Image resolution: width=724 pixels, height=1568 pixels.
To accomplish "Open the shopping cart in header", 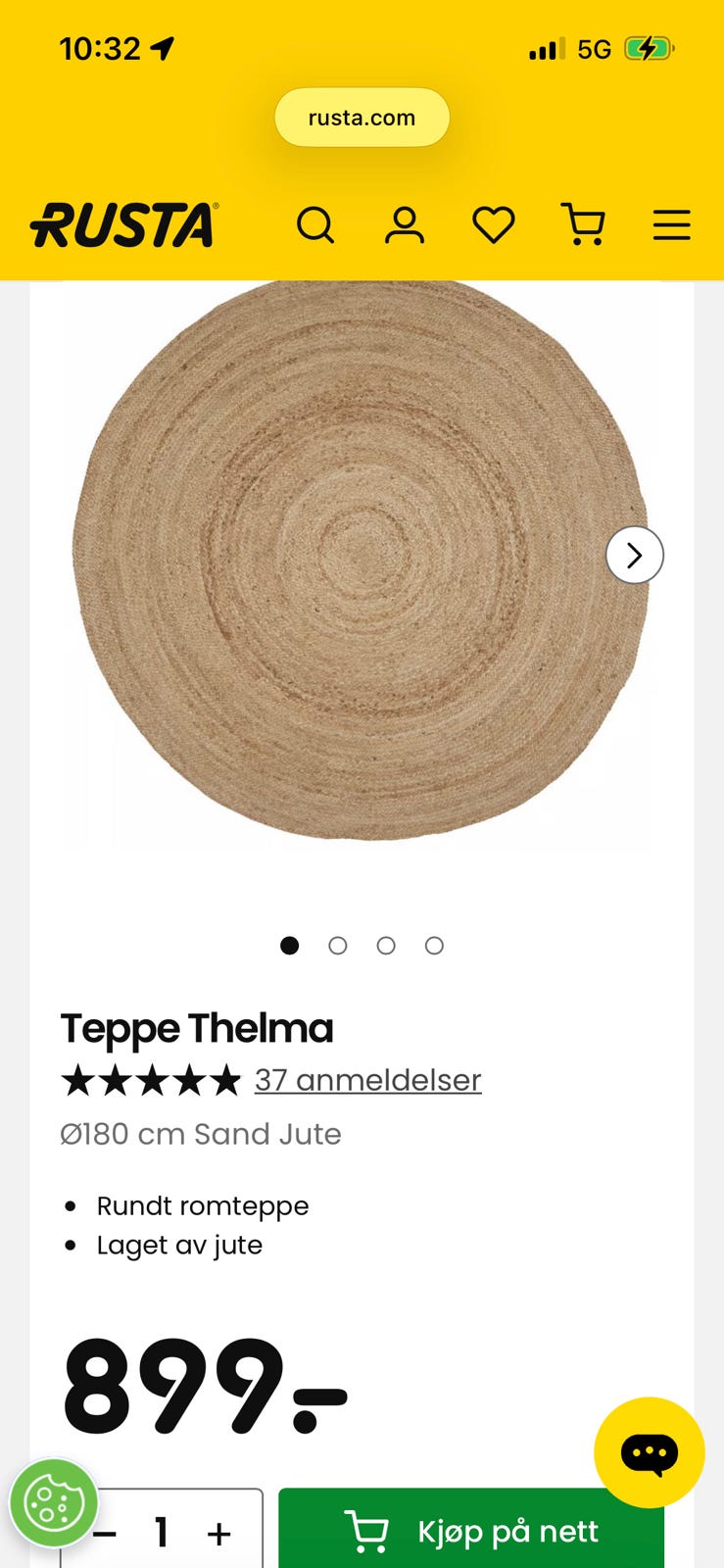I will 583,224.
